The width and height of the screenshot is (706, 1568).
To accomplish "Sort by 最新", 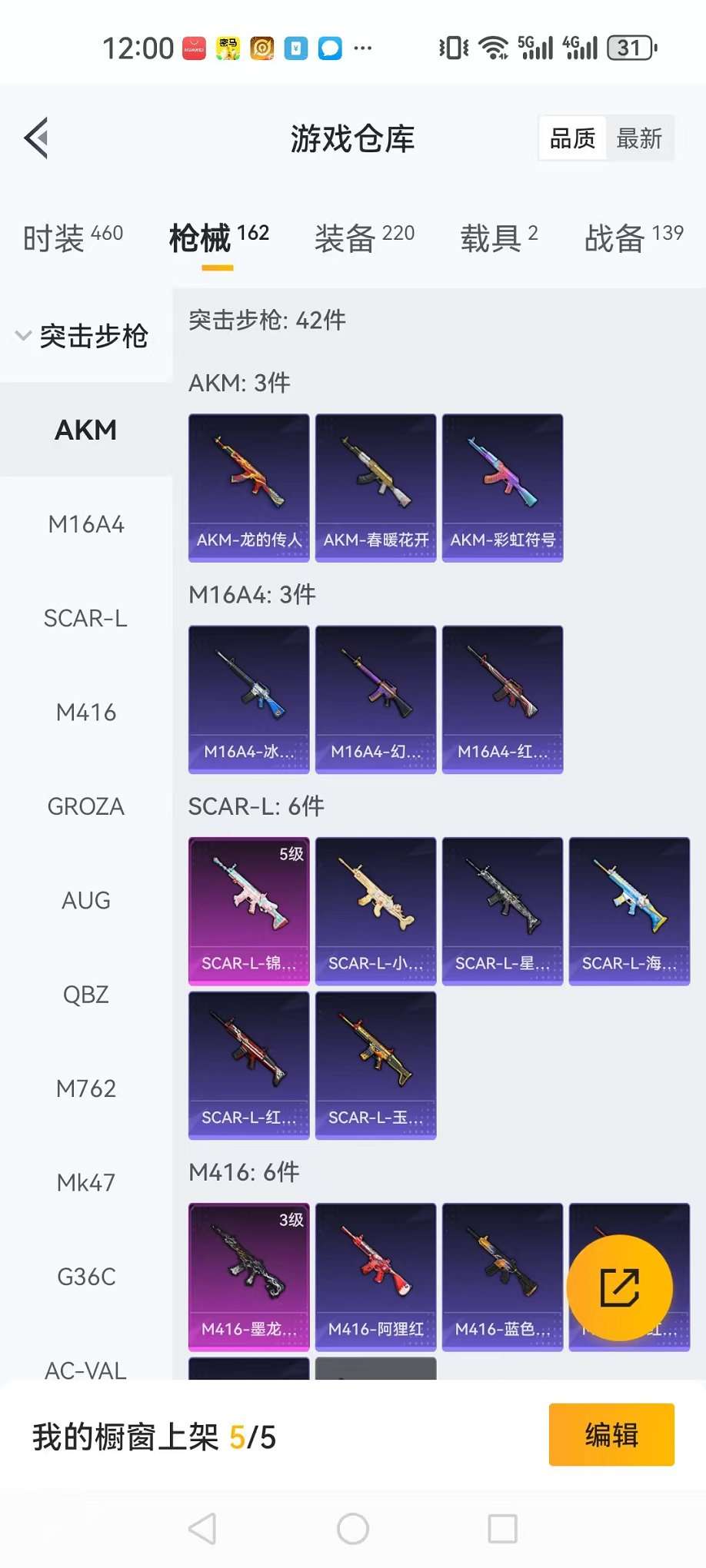I will 639,138.
